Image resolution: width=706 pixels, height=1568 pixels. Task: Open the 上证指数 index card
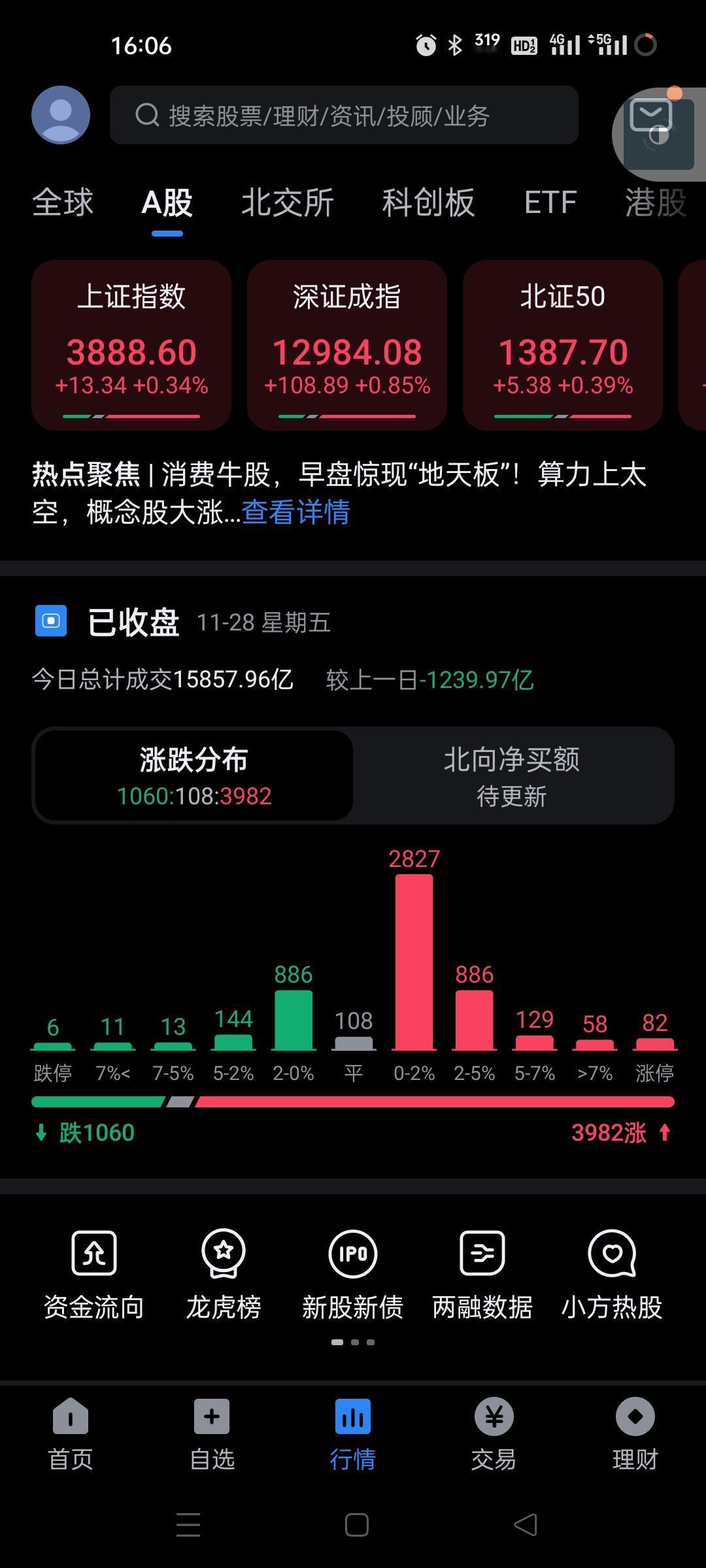(131, 343)
